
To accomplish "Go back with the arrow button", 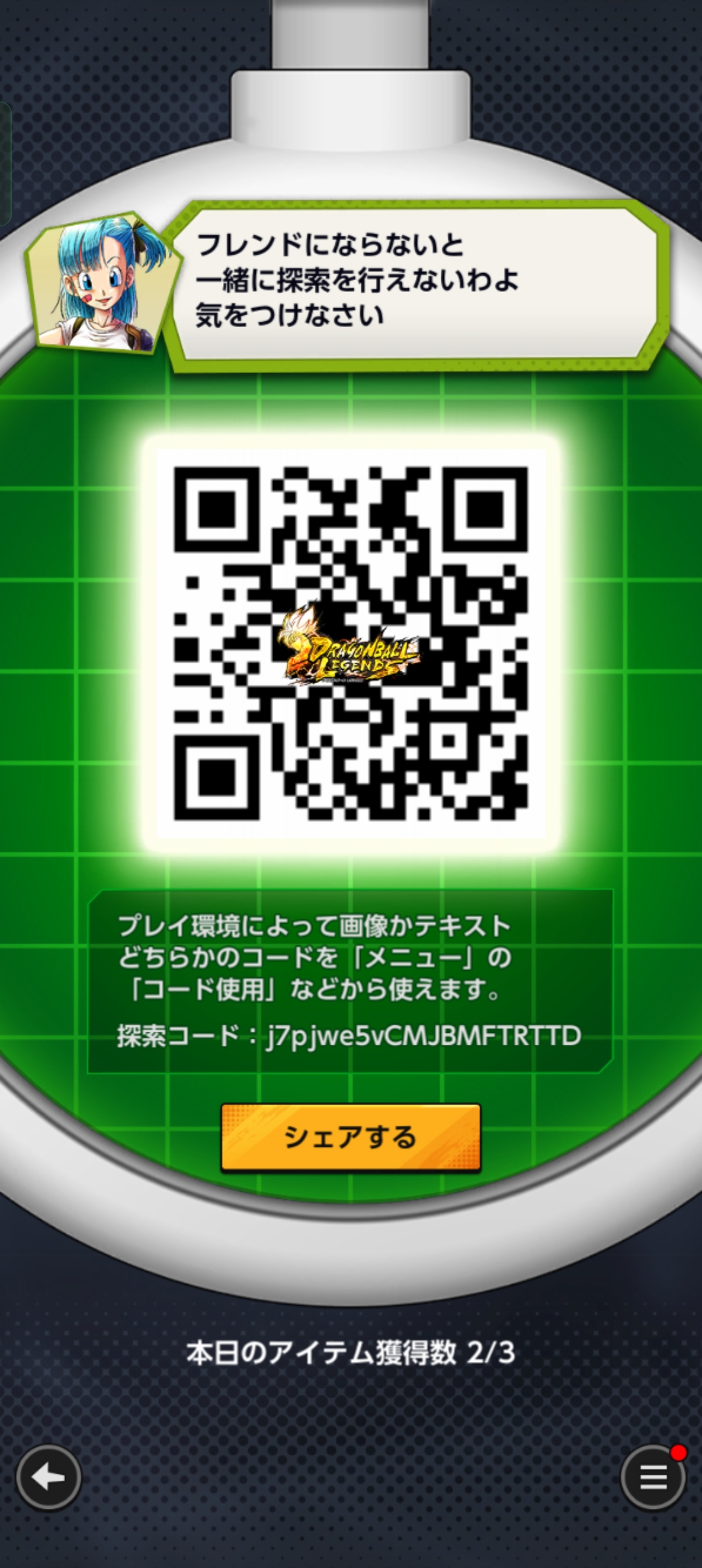I will click(48, 1478).
